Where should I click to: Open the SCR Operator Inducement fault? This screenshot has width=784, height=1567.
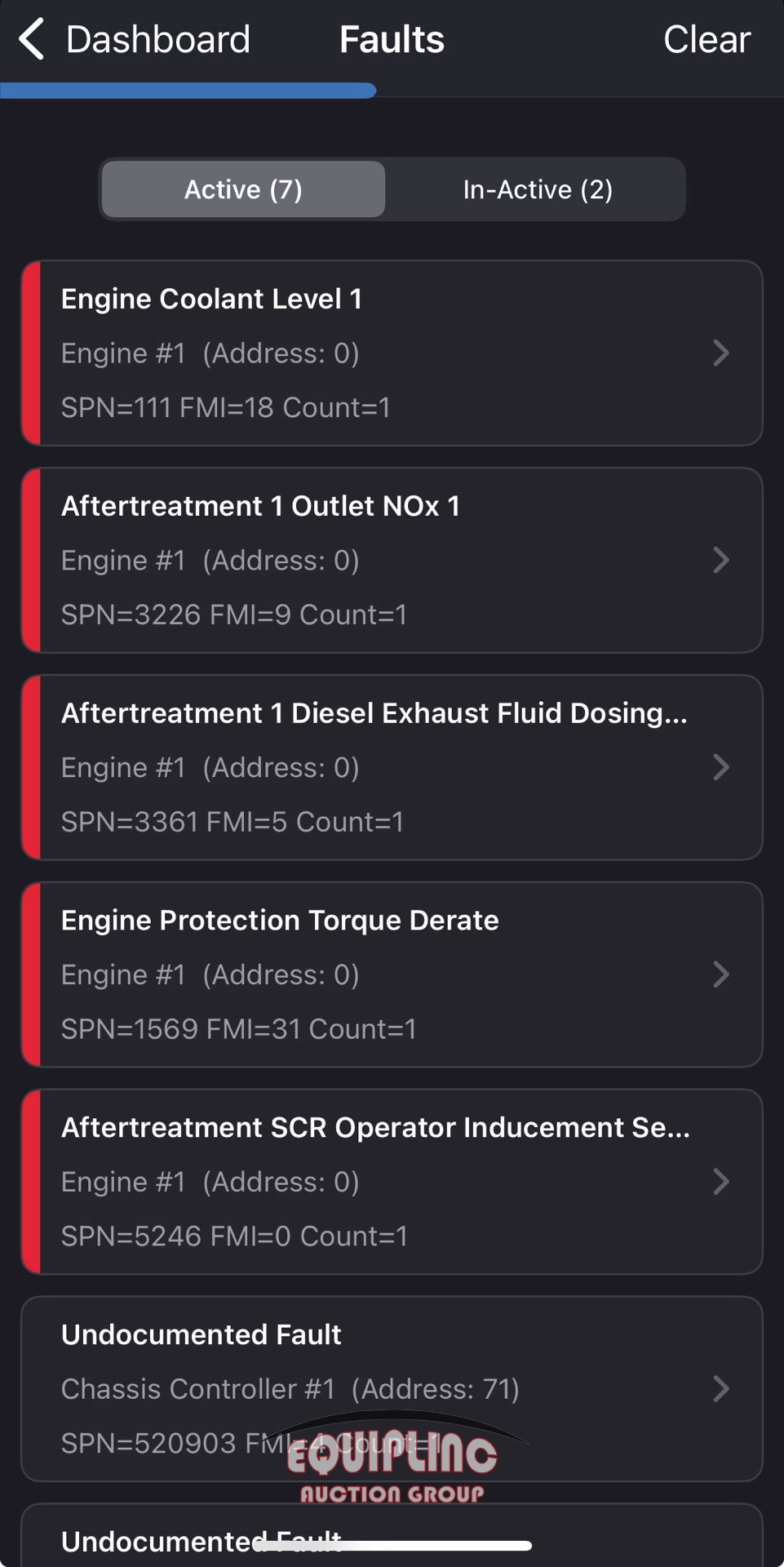click(x=392, y=1182)
